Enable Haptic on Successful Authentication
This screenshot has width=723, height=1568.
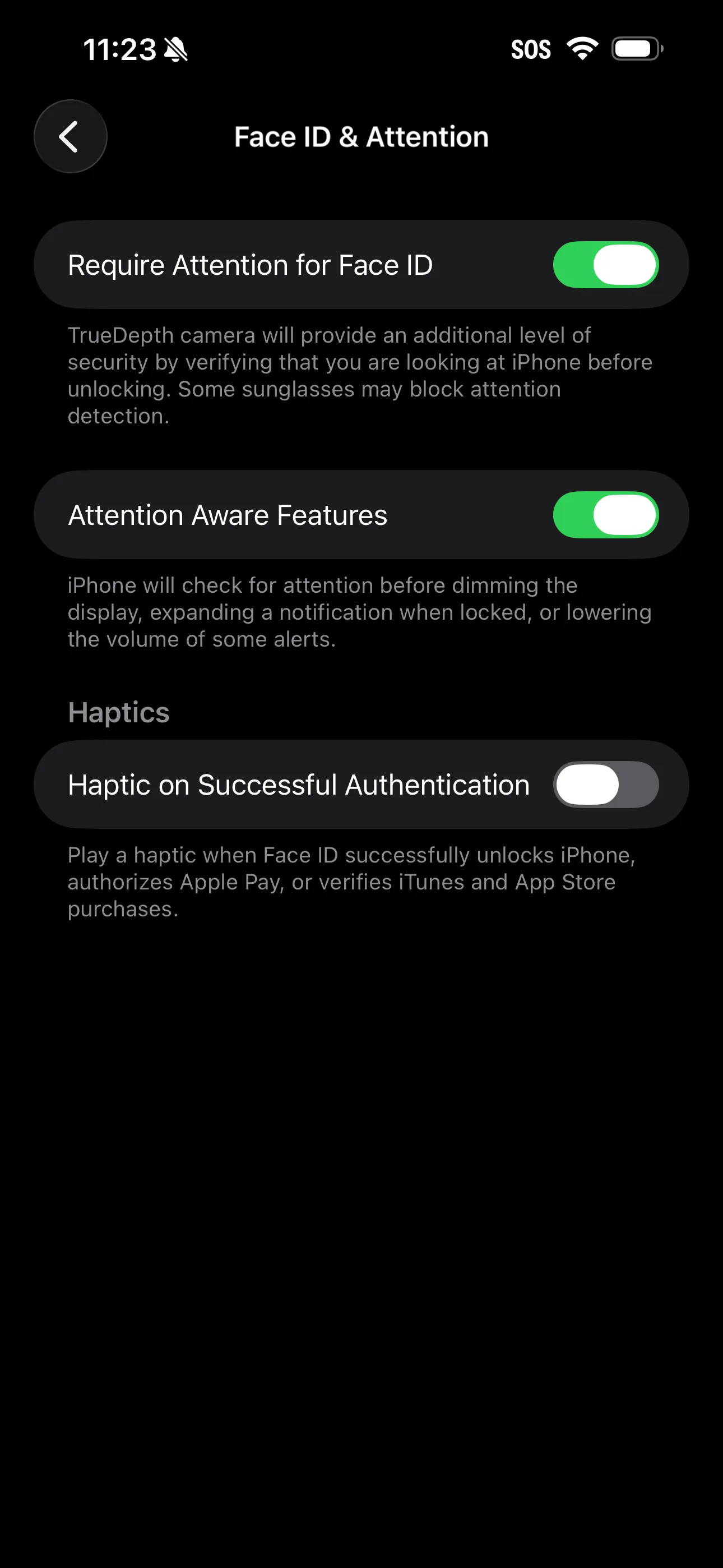pyautogui.click(x=606, y=784)
